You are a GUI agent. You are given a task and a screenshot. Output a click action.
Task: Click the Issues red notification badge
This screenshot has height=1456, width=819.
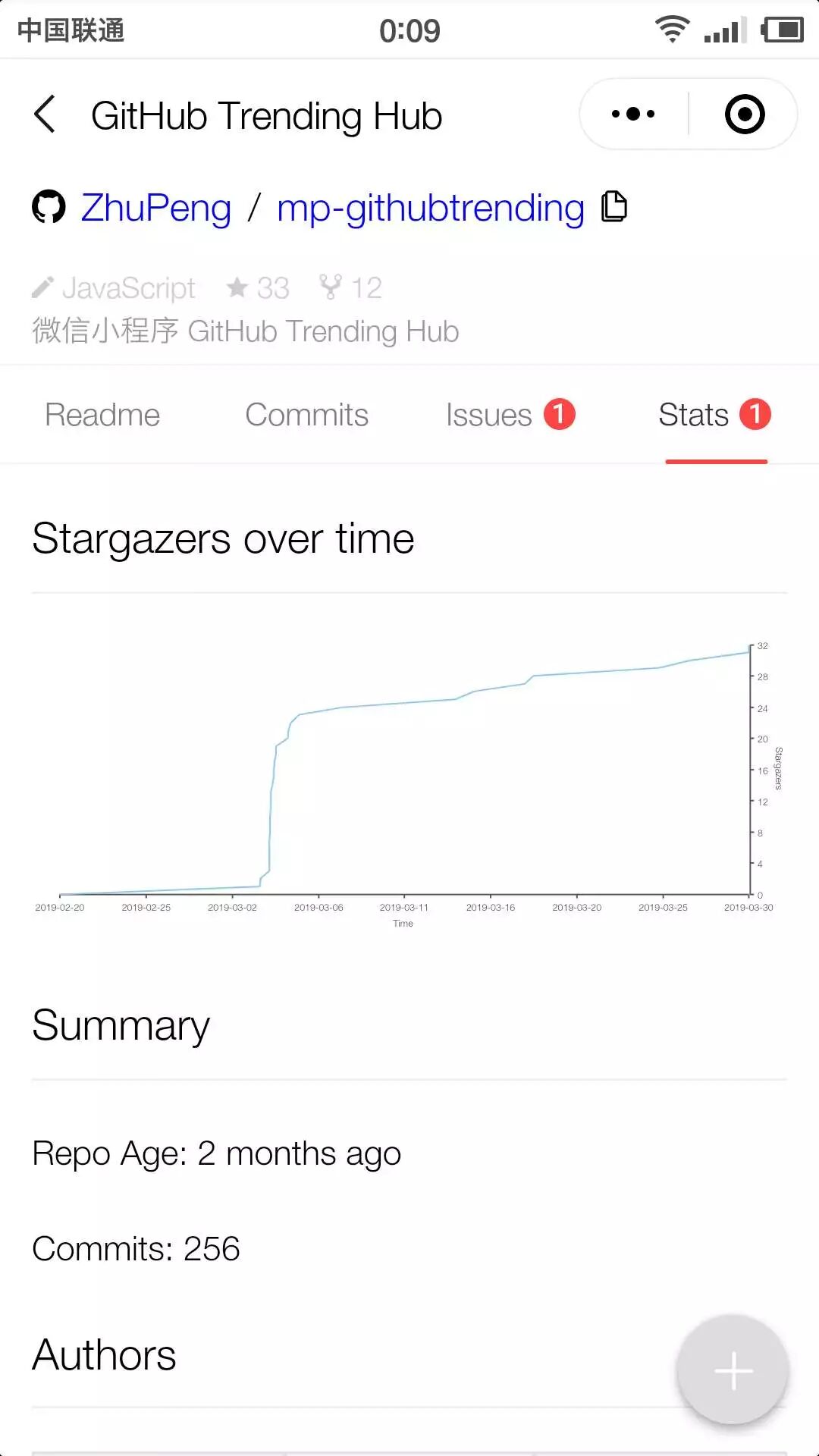559,414
